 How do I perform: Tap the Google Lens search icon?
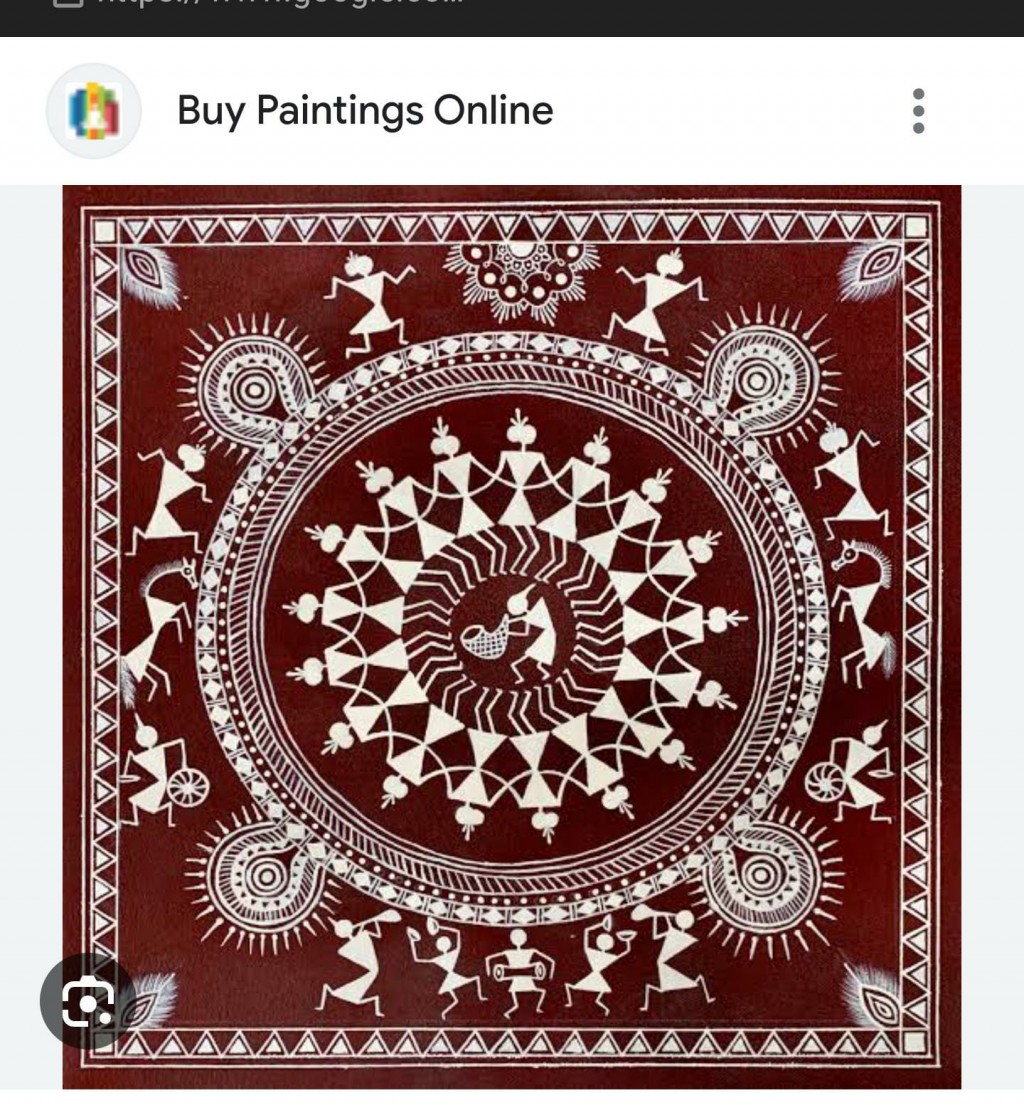point(87,1000)
